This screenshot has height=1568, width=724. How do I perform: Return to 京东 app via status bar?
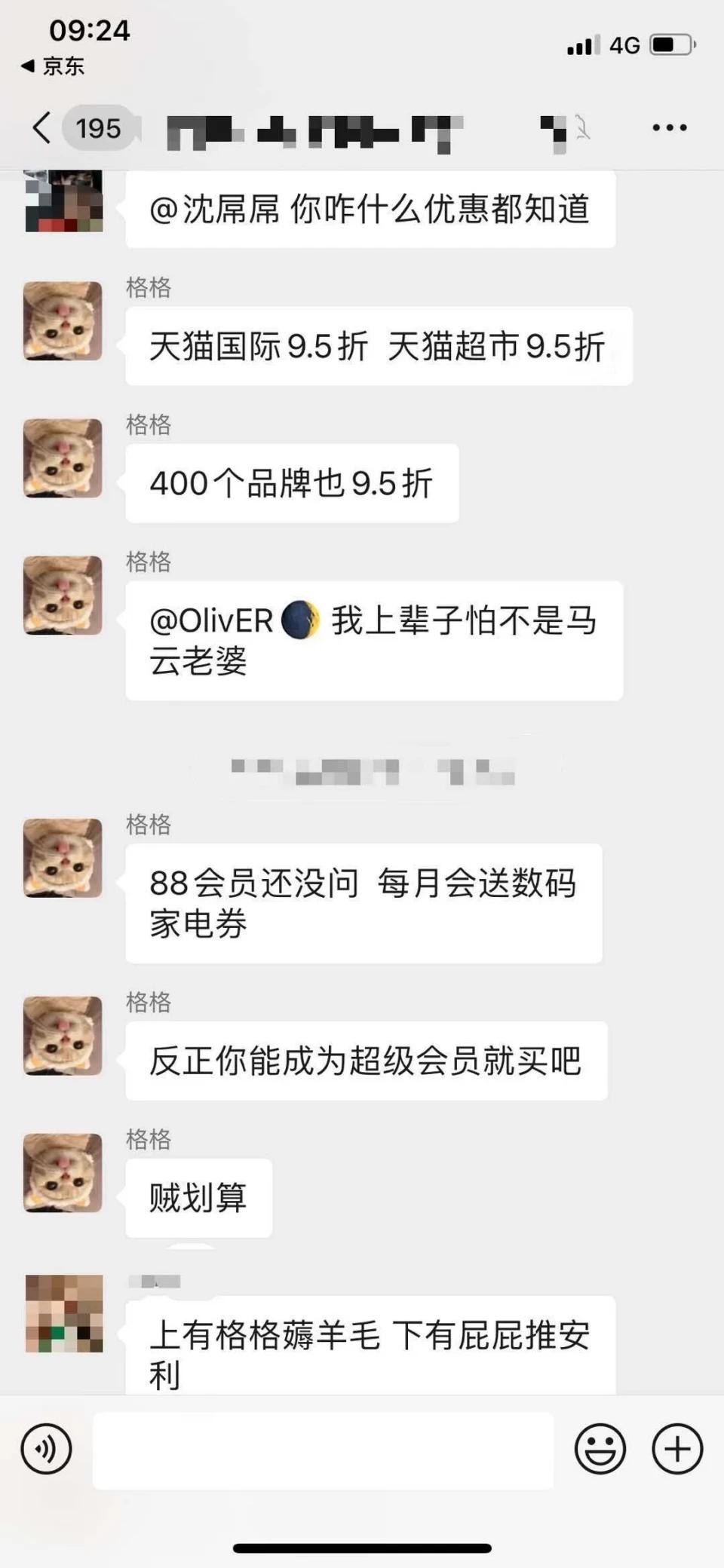[x=53, y=66]
